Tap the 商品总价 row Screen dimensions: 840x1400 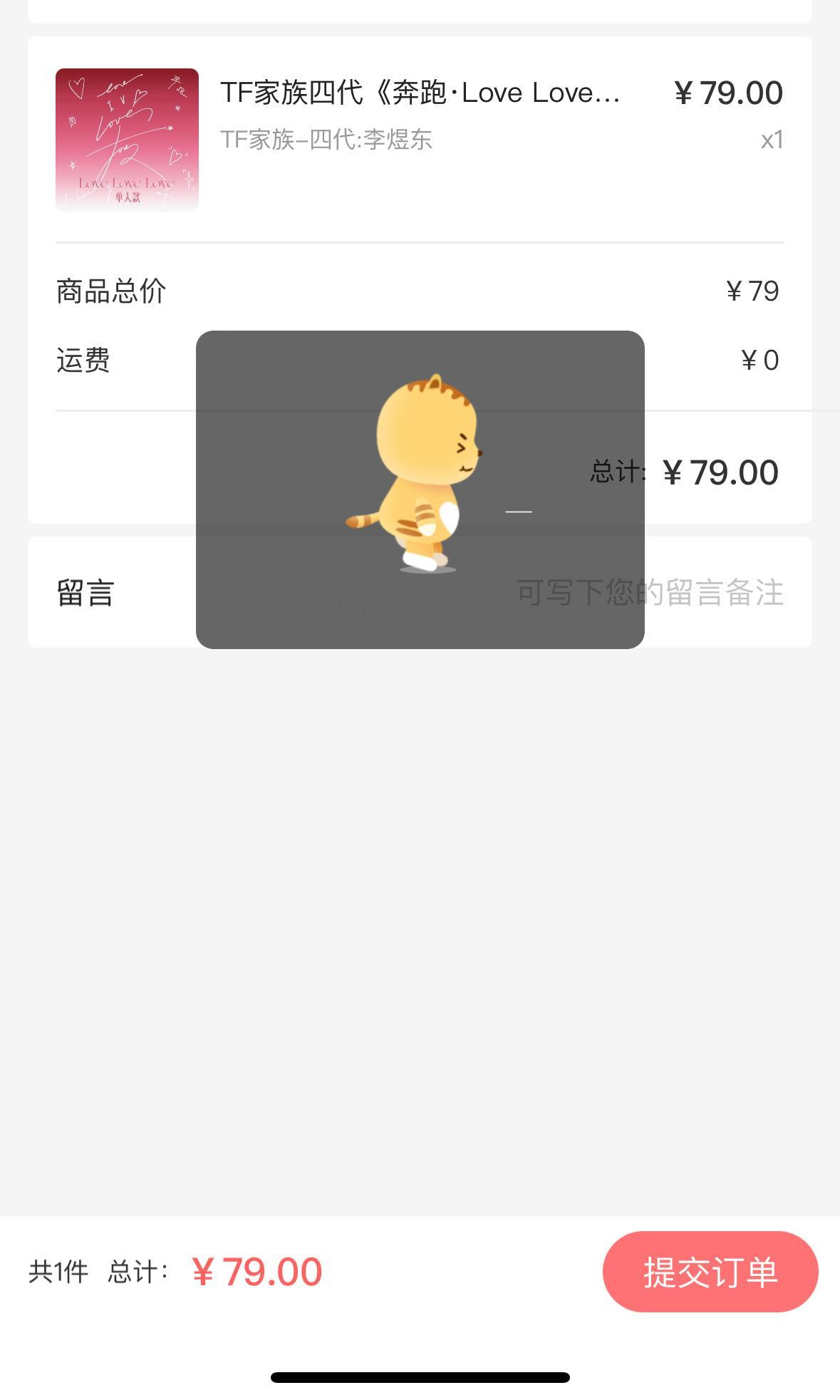(110, 290)
